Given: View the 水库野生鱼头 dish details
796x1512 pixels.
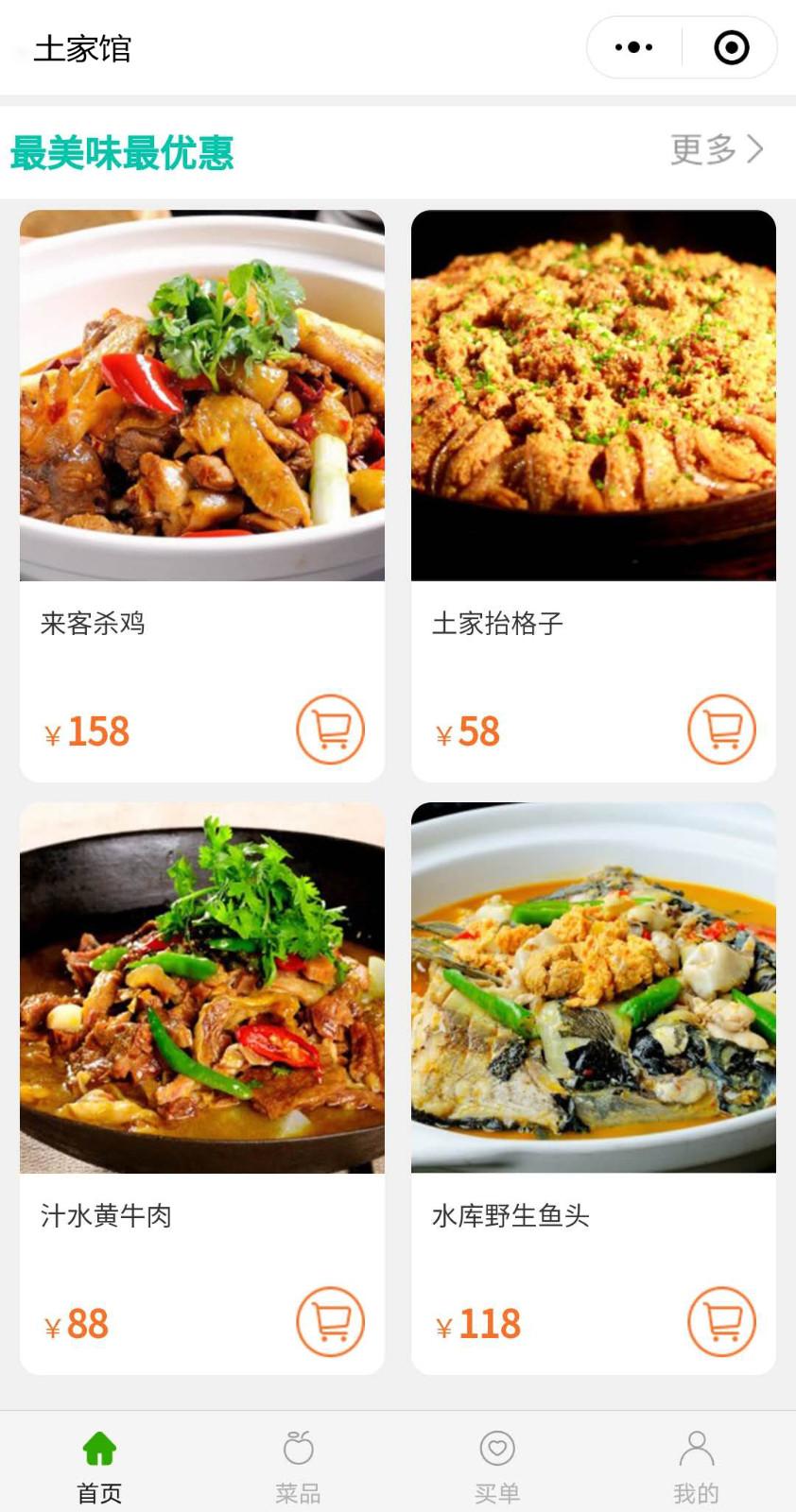Looking at the screenshot, I should [x=593, y=988].
